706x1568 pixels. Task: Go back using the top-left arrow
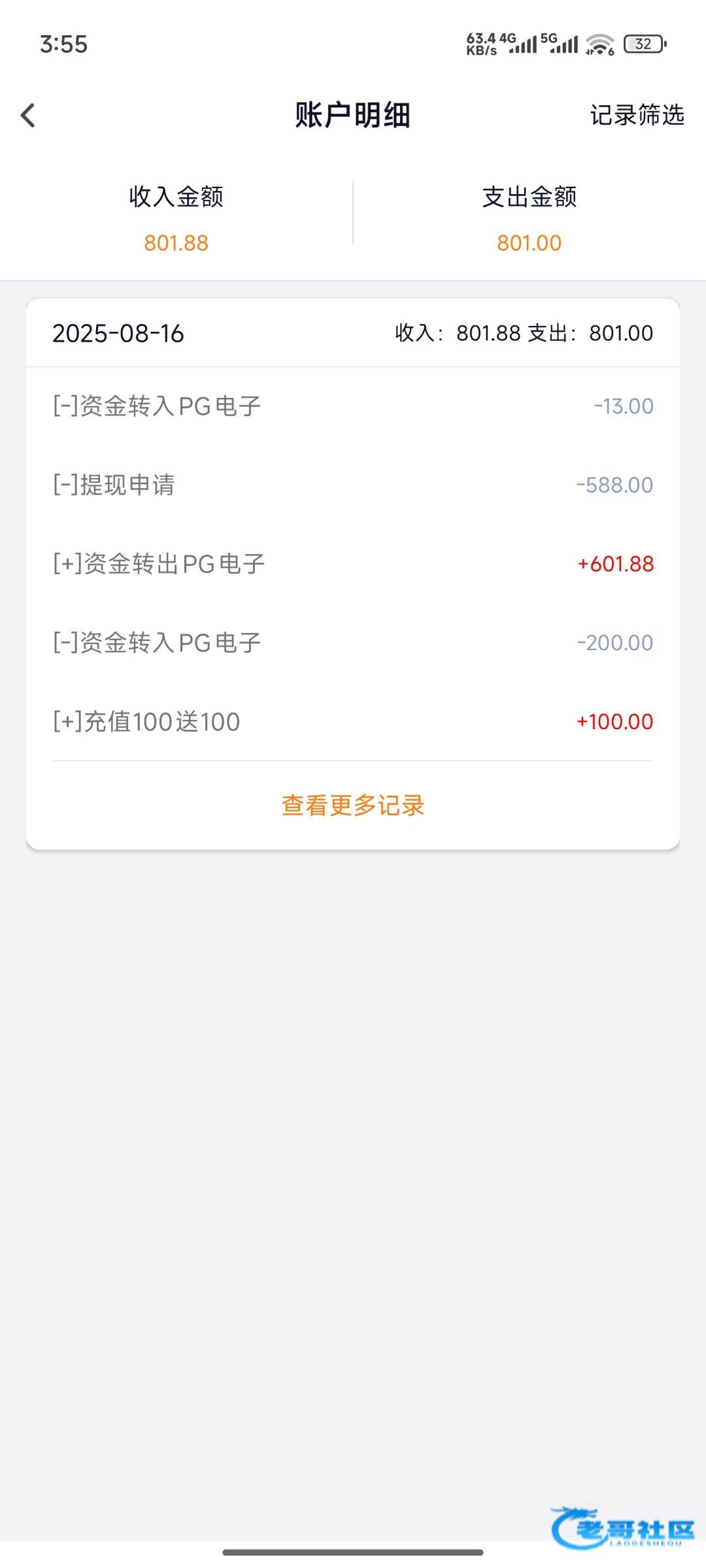[x=27, y=116]
